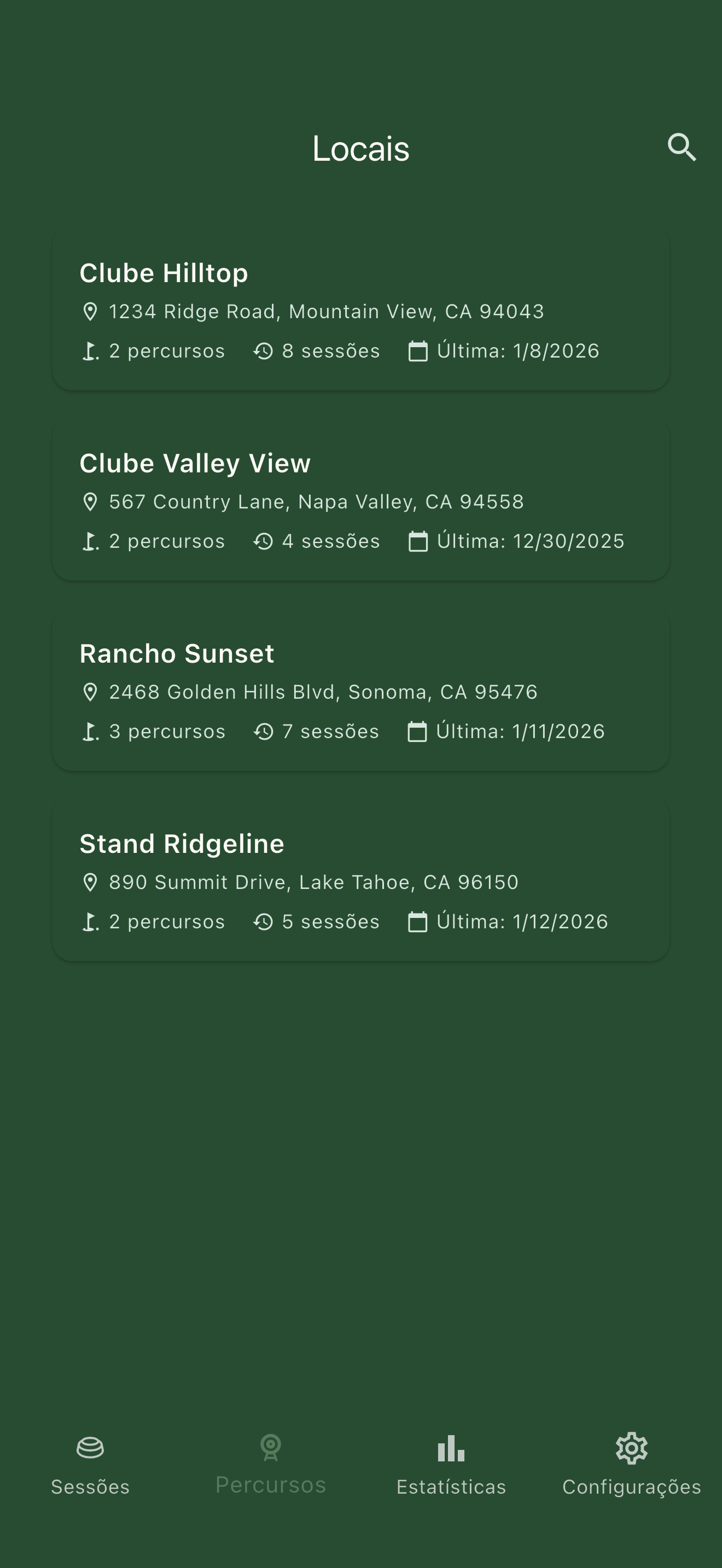This screenshot has width=722, height=1568.
Task: Open the search icon
Action: point(681,147)
